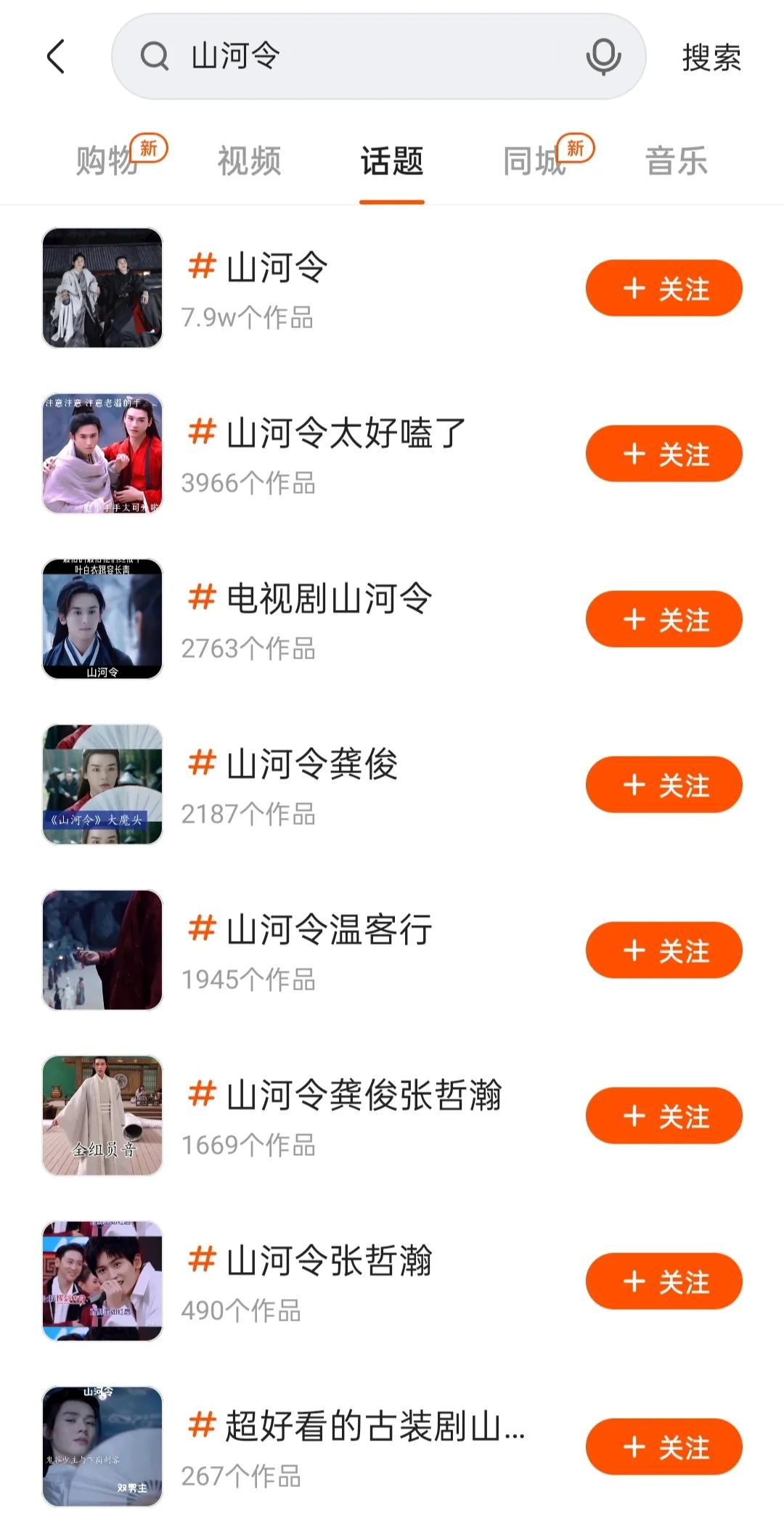Follow the #山河令太好嗑了 topic
Screen dimensions: 784x1529
663,454
